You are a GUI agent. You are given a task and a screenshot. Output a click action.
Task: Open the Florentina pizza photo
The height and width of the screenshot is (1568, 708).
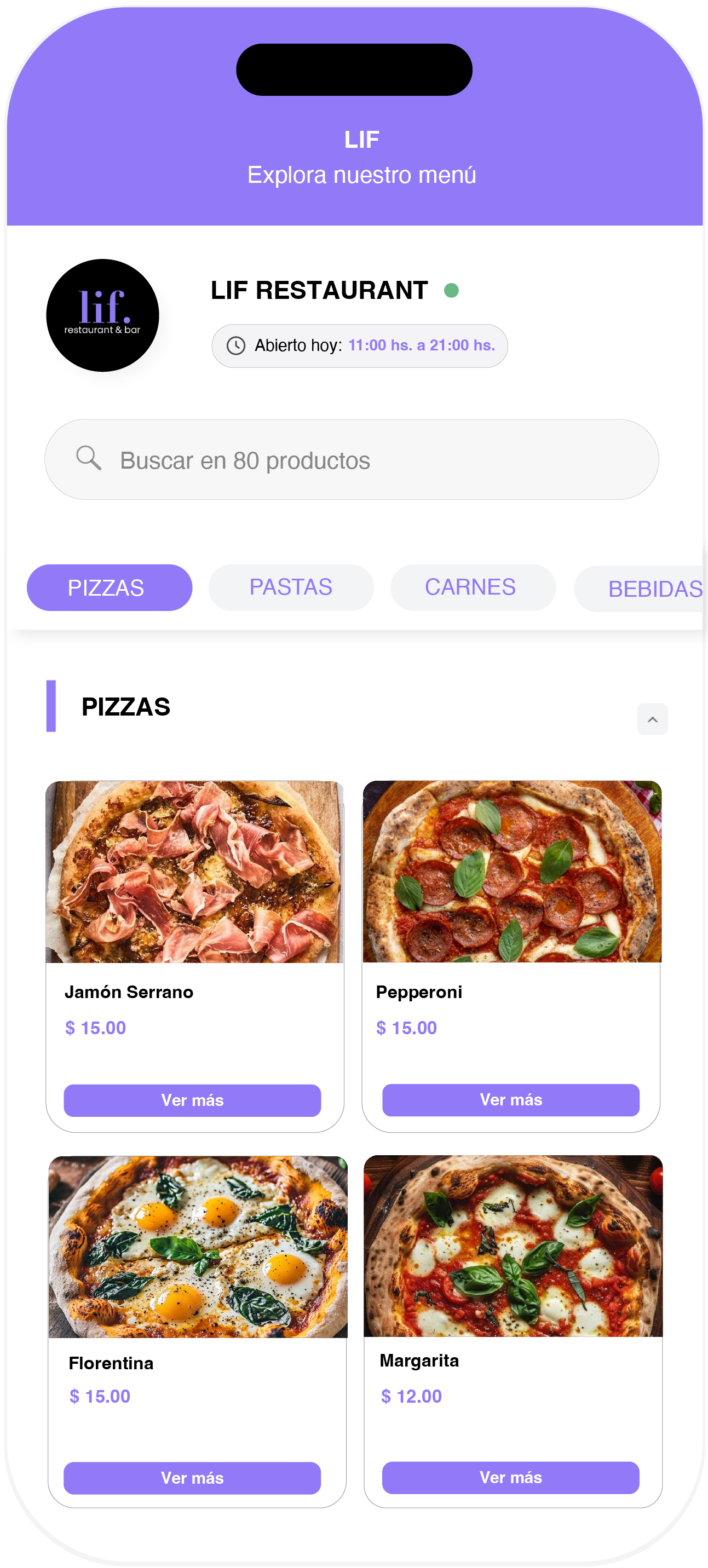[198, 1247]
